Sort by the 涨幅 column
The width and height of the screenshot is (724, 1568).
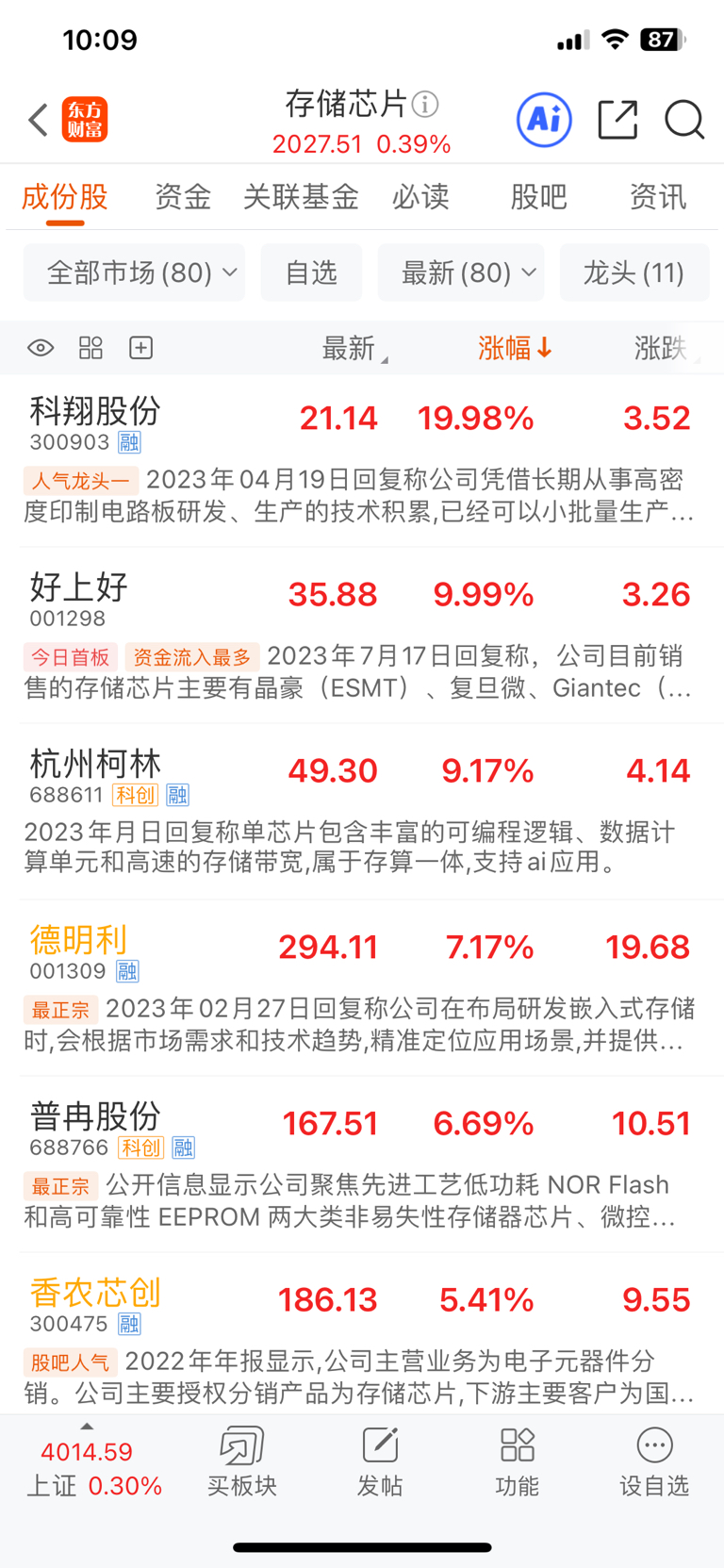click(515, 348)
